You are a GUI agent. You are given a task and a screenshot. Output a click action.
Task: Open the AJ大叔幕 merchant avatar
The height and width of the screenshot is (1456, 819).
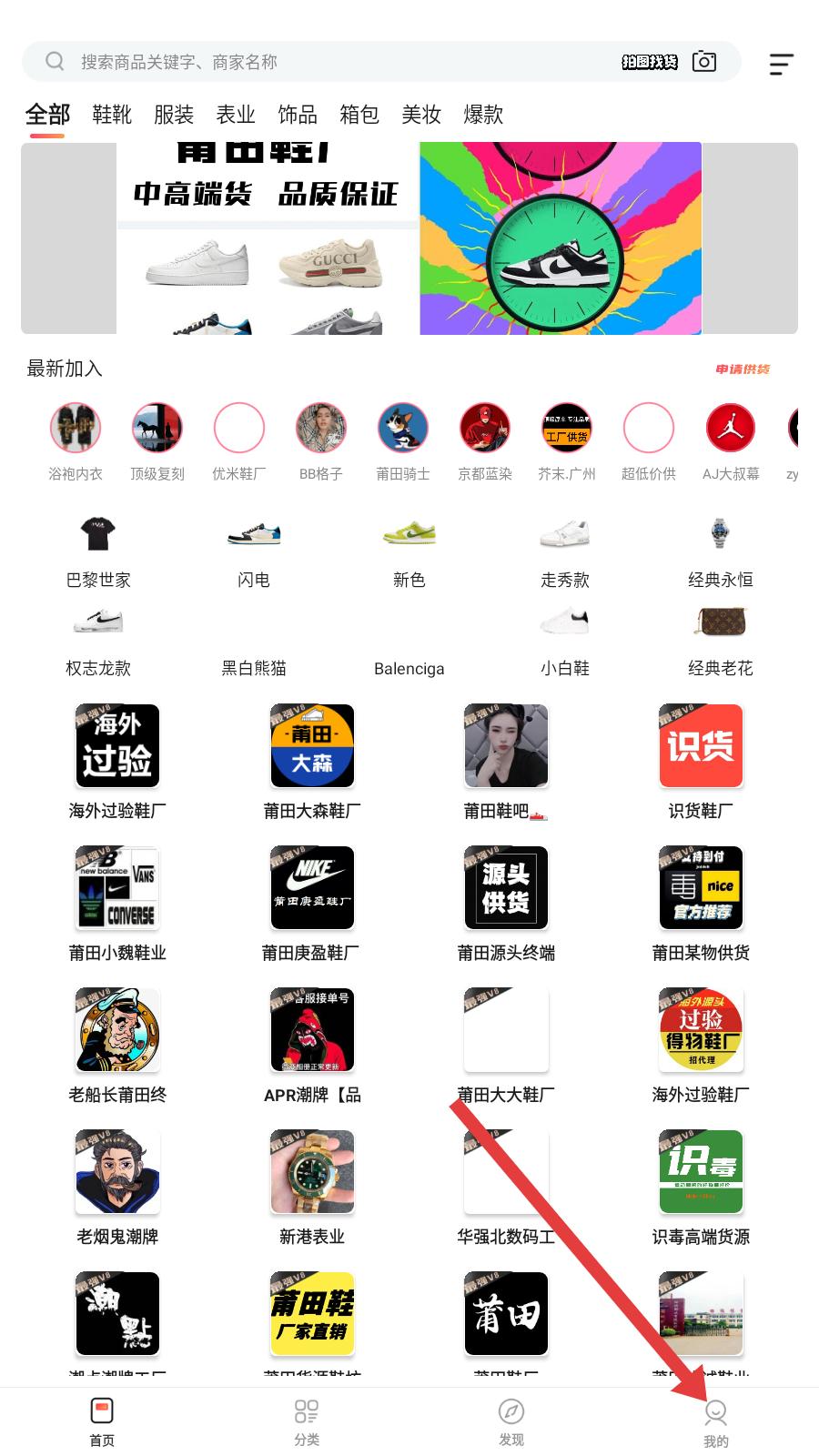coord(731,429)
